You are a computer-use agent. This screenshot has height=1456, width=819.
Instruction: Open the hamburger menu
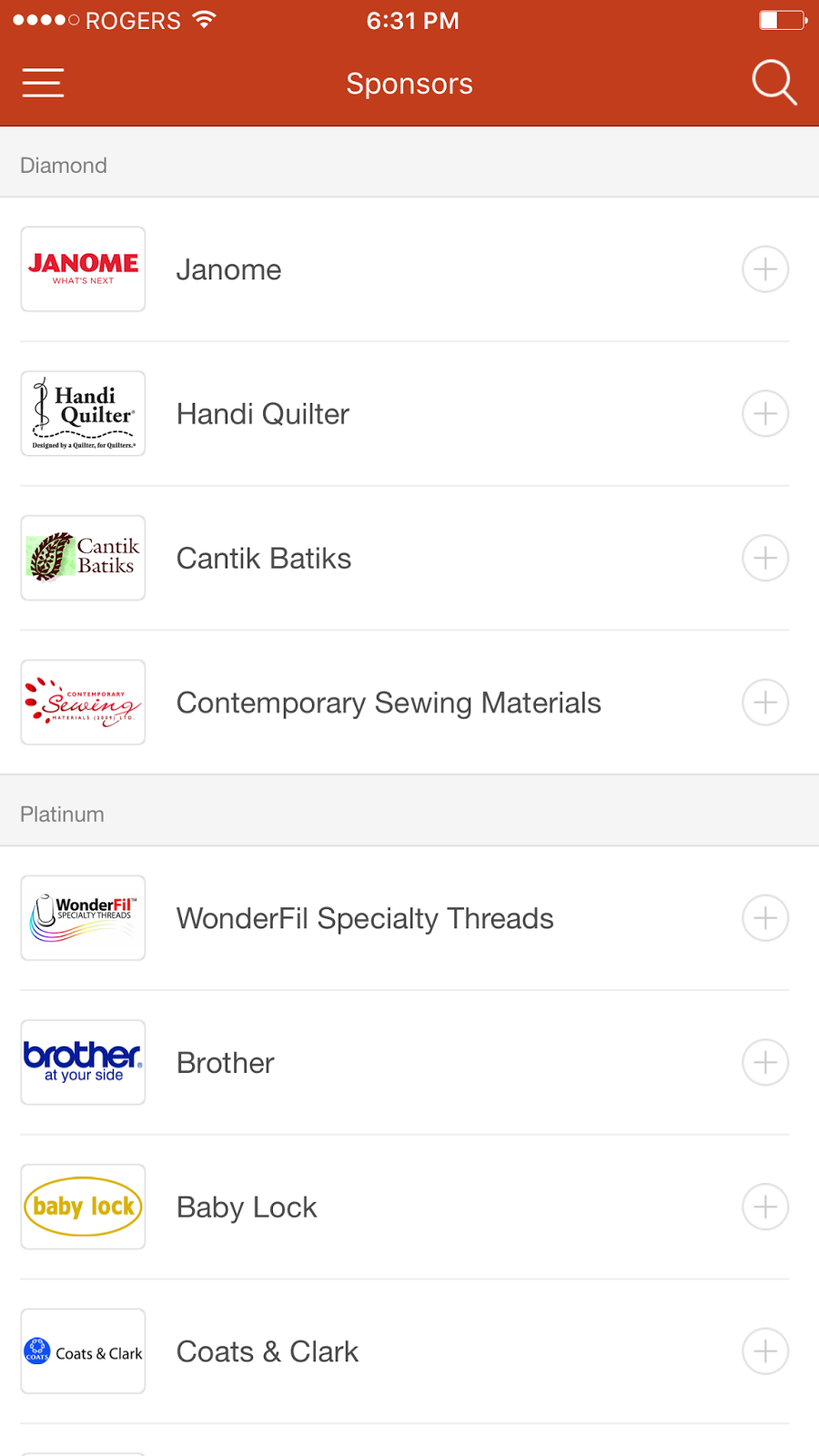coord(43,83)
